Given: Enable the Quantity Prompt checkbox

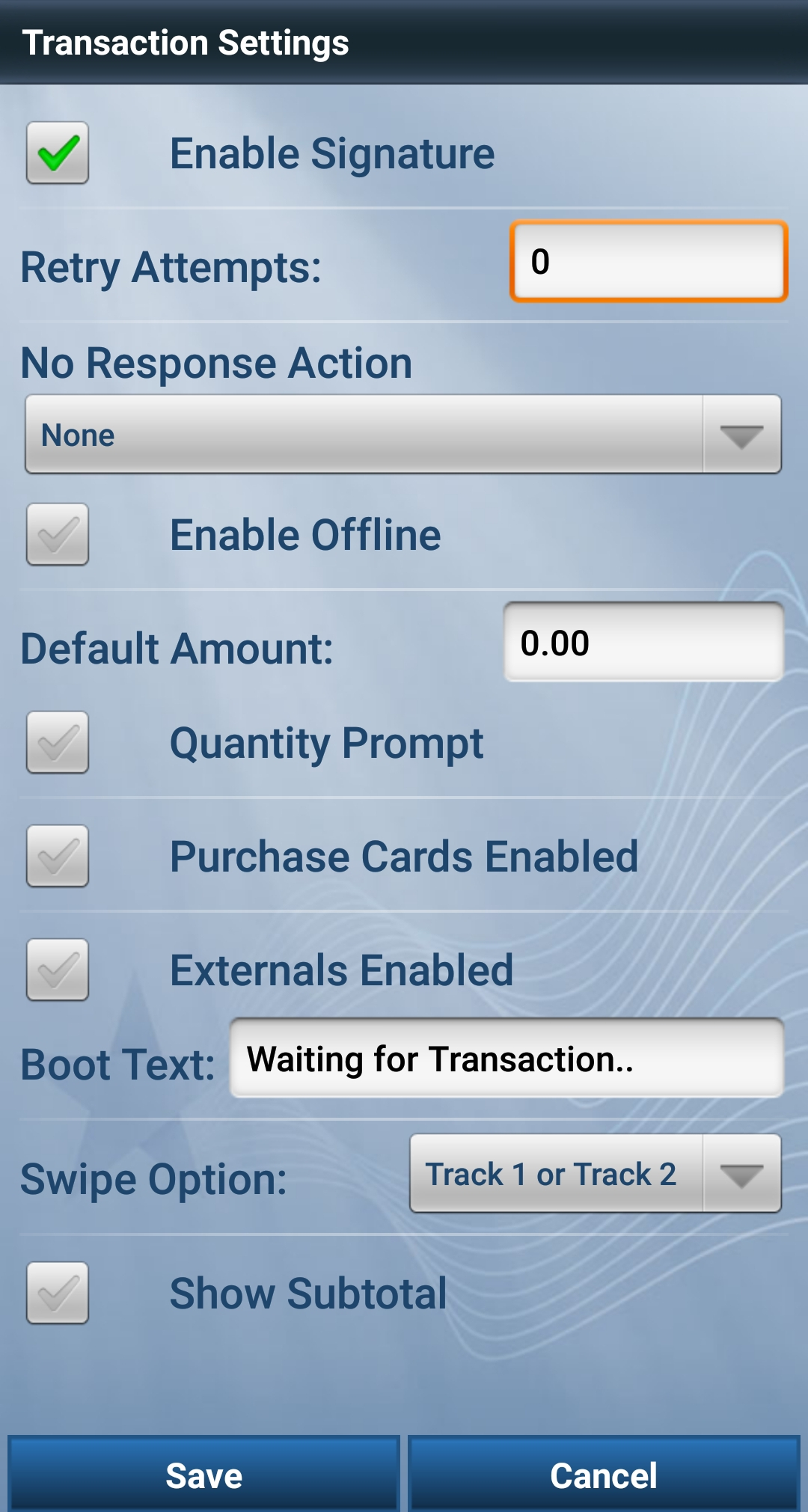Looking at the screenshot, I should click(58, 743).
